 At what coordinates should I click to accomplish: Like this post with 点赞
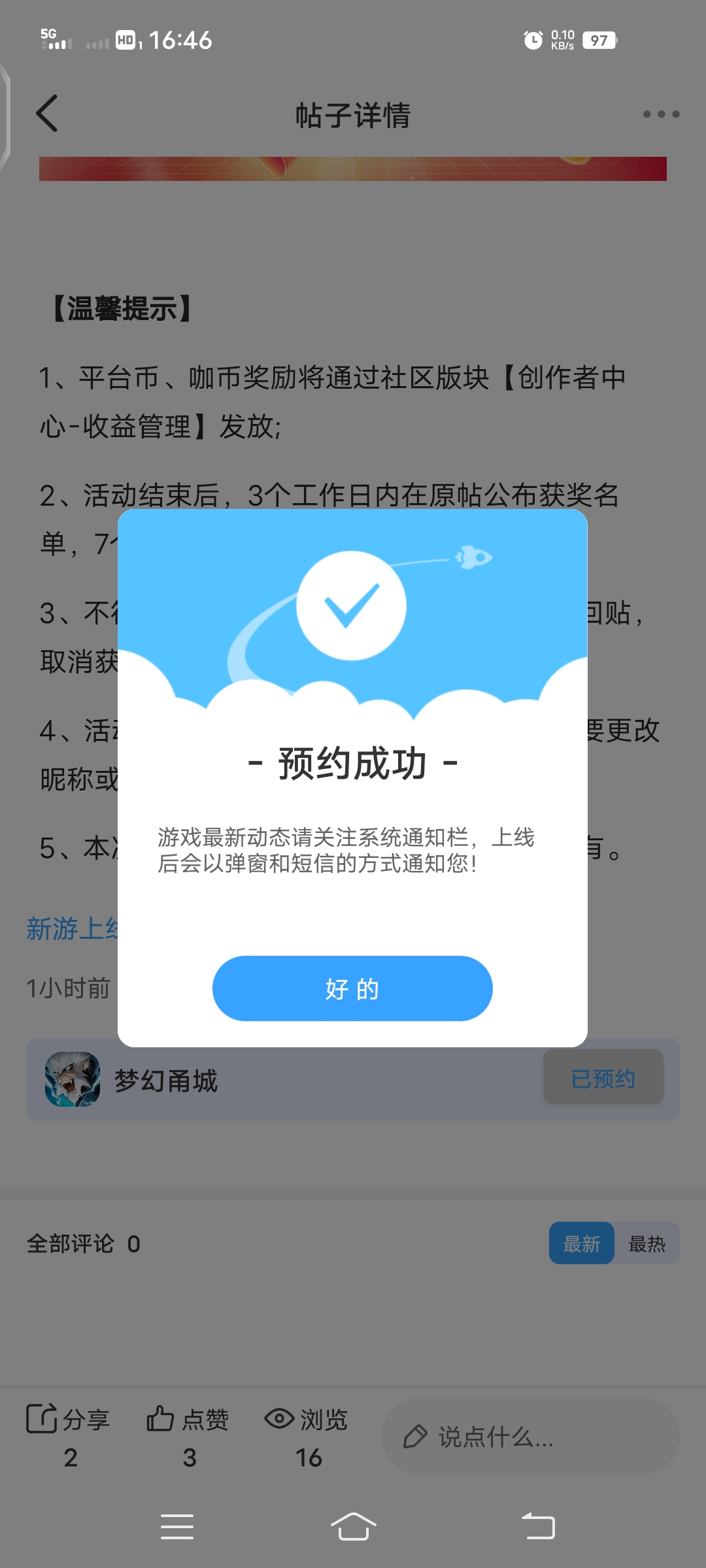[188, 1435]
